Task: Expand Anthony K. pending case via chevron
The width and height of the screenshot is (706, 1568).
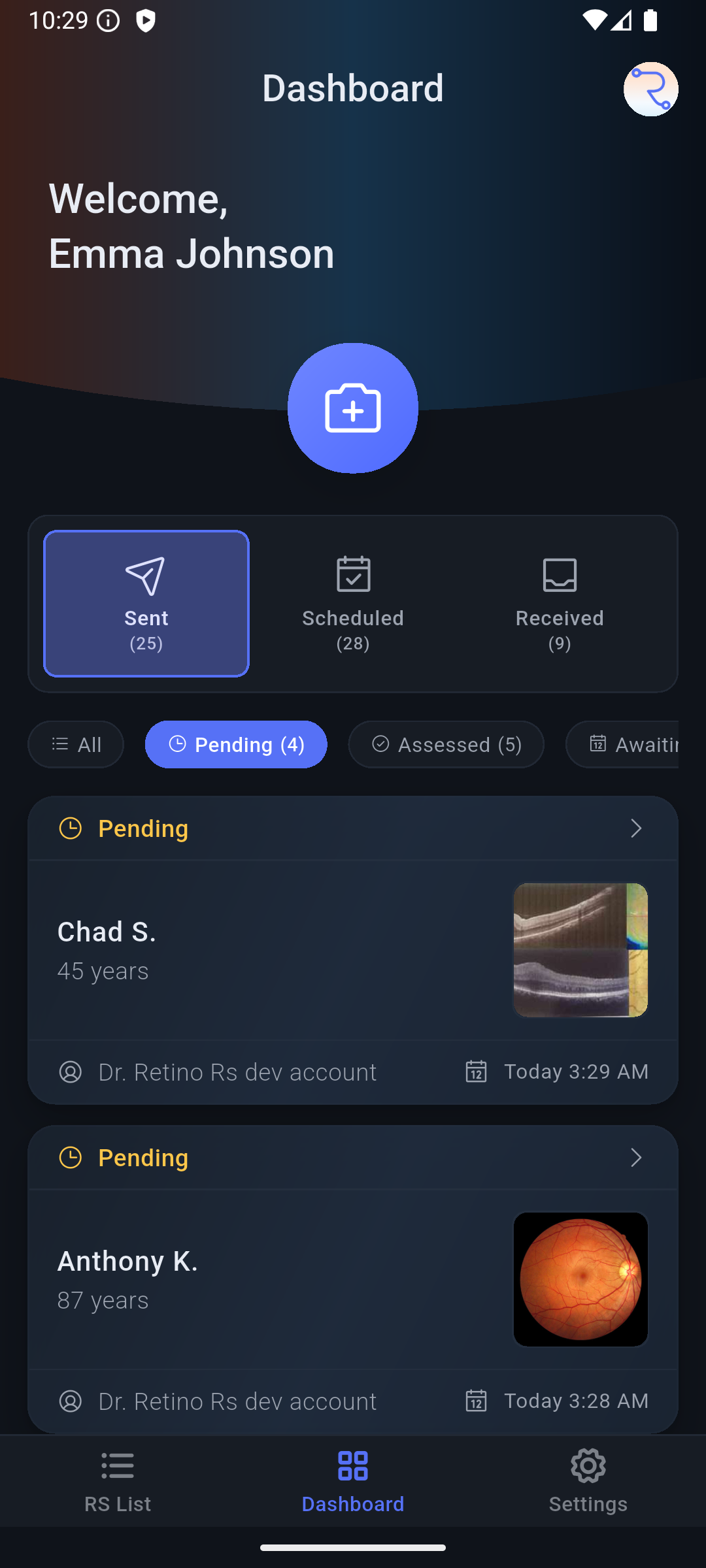Action: point(635,1157)
